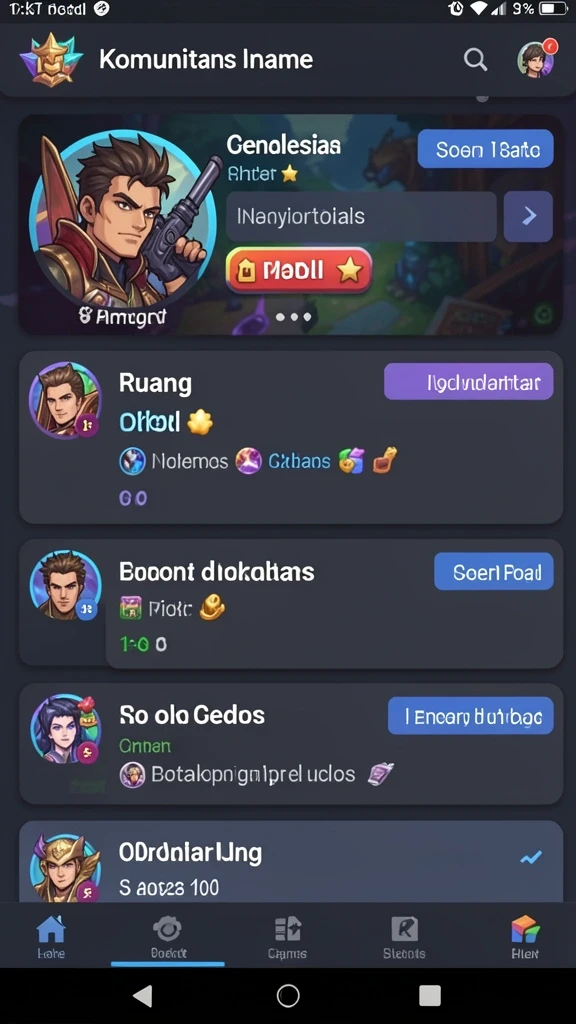Open the Boont diokatians card
The height and width of the screenshot is (1024, 576).
coord(291,603)
